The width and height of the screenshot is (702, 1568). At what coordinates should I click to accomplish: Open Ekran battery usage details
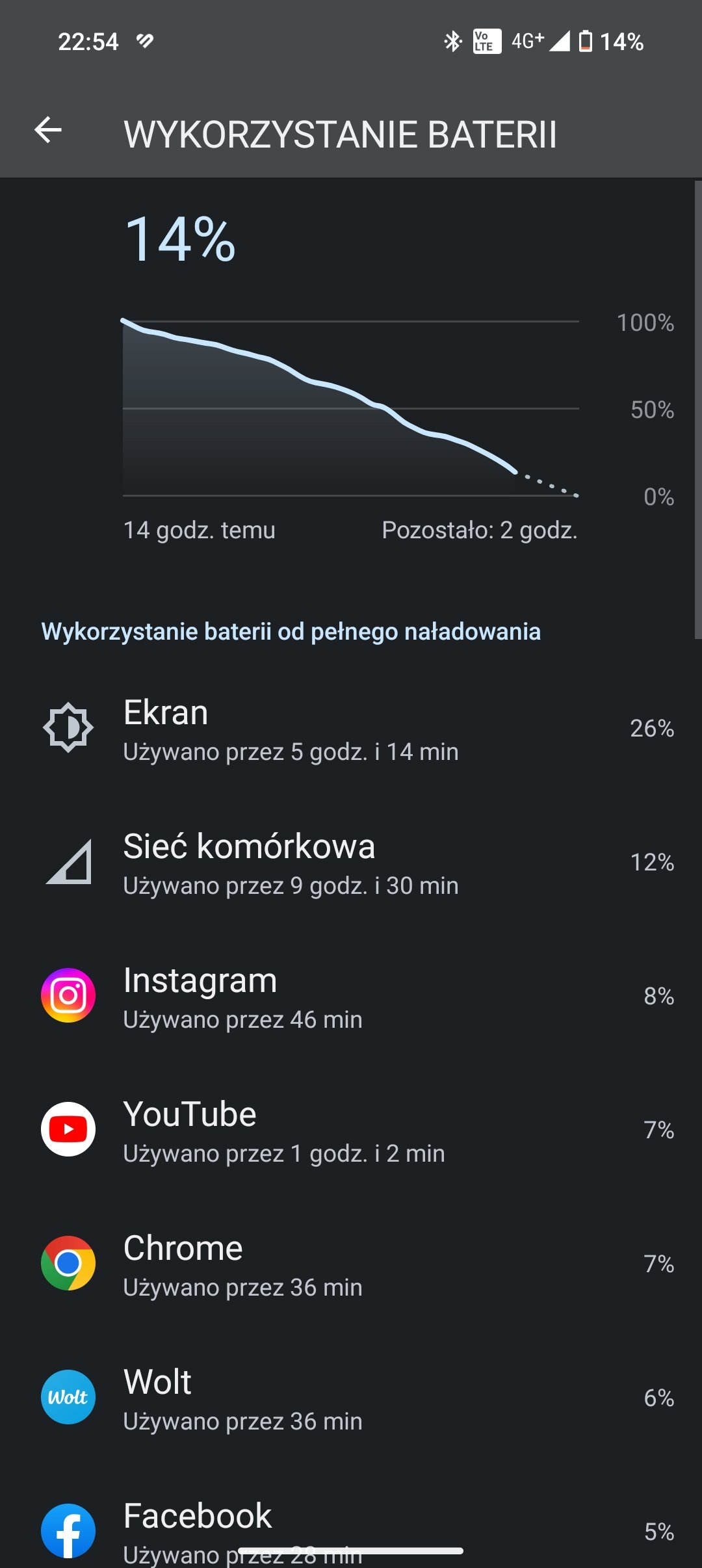coord(351,729)
